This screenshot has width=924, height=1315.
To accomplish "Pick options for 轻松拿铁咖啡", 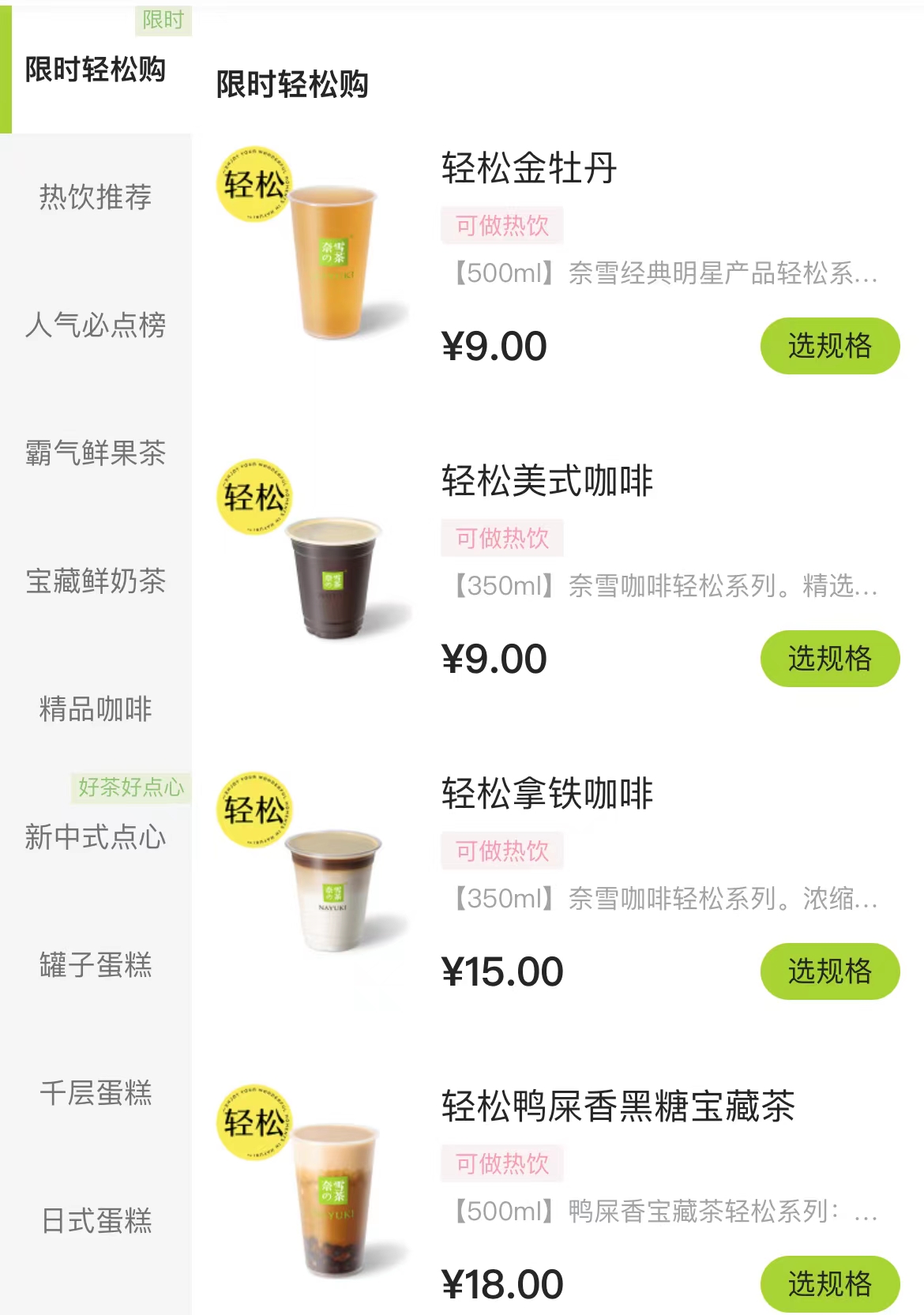I will tap(829, 971).
